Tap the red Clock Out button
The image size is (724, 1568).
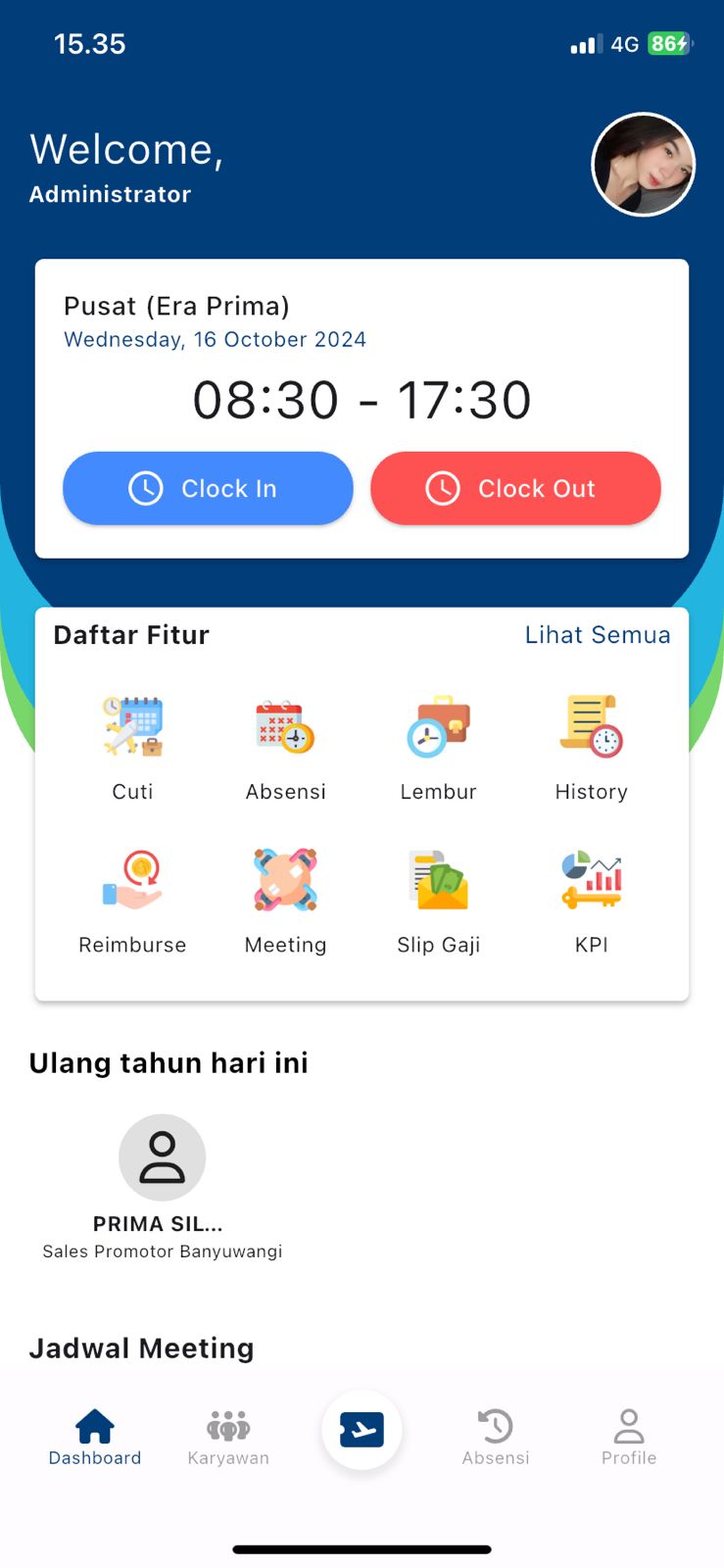pos(515,488)
